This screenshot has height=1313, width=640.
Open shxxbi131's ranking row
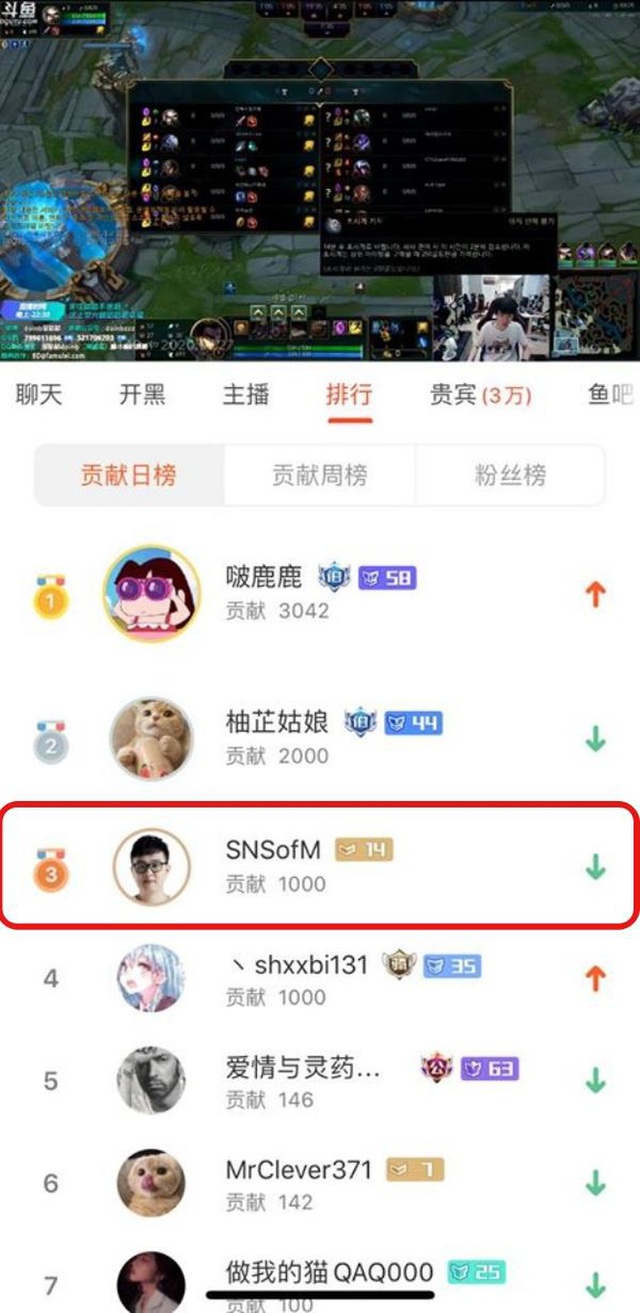coord(320,979)
